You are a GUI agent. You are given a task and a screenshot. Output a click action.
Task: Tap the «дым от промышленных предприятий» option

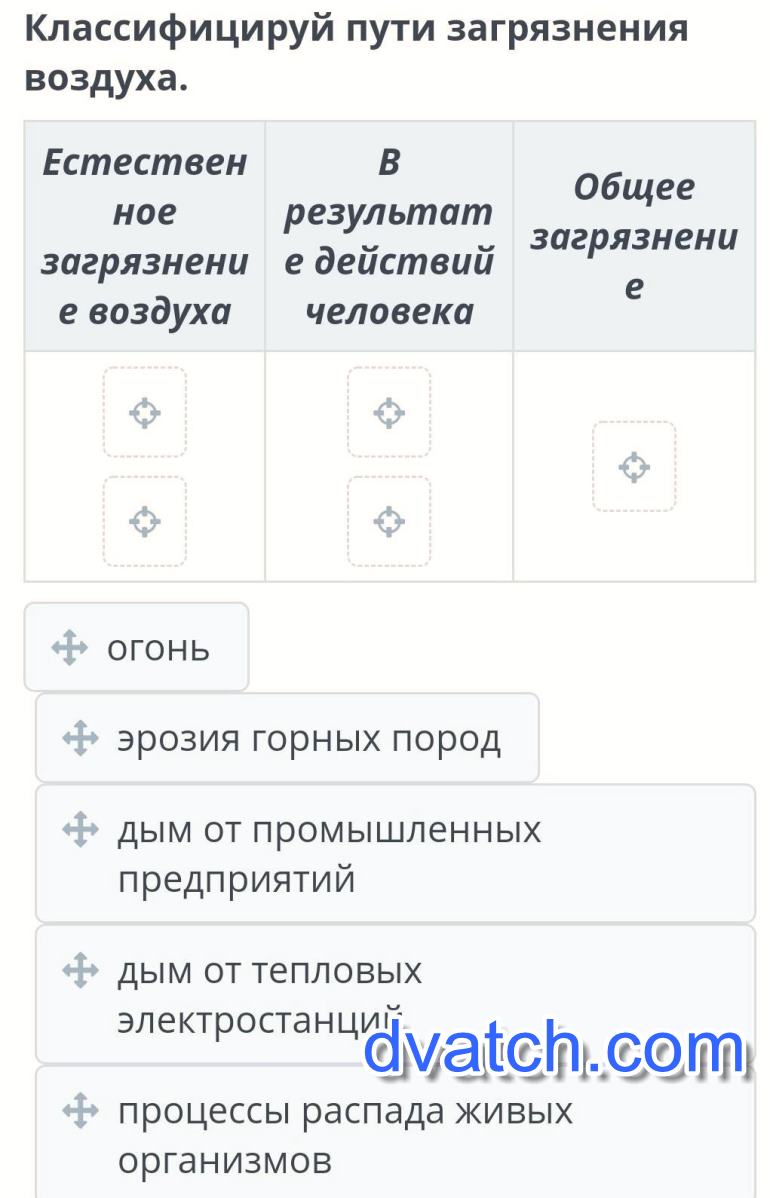coord(395,853)
